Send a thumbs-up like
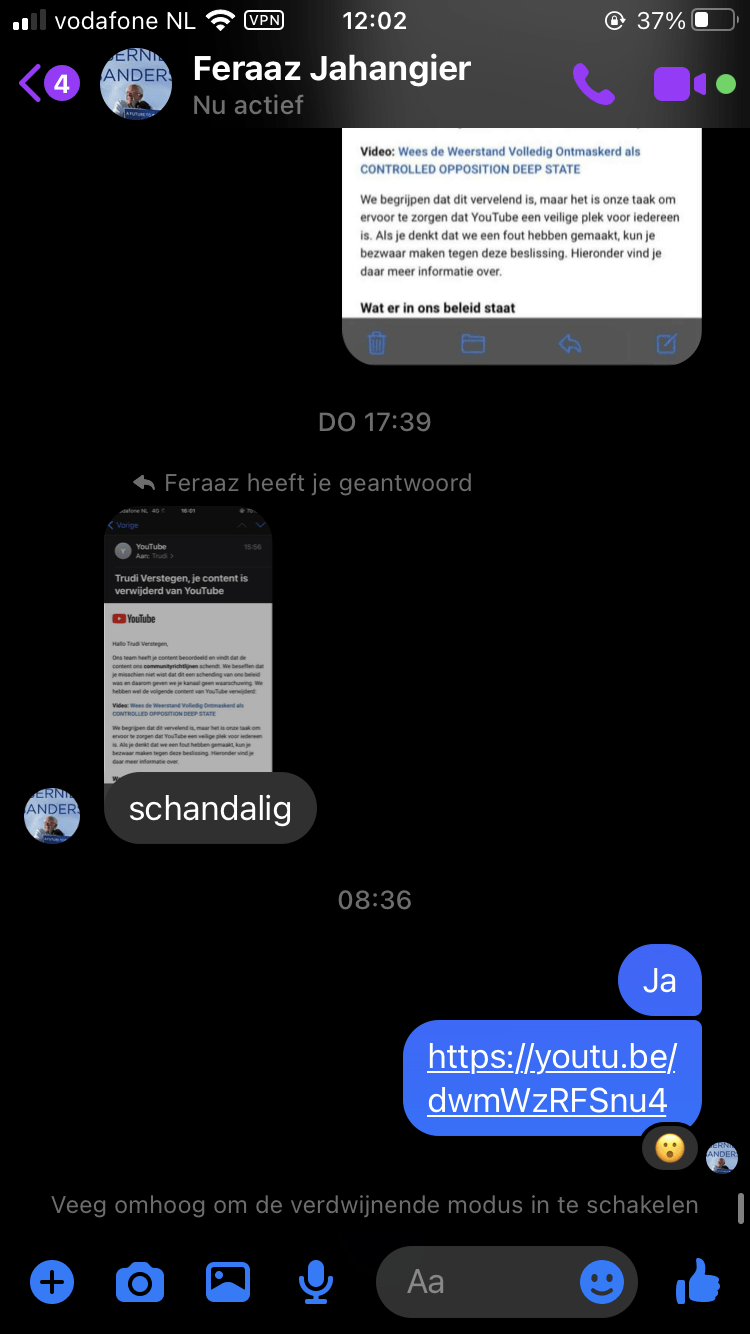750x1334 pixels. (698, 1280)
